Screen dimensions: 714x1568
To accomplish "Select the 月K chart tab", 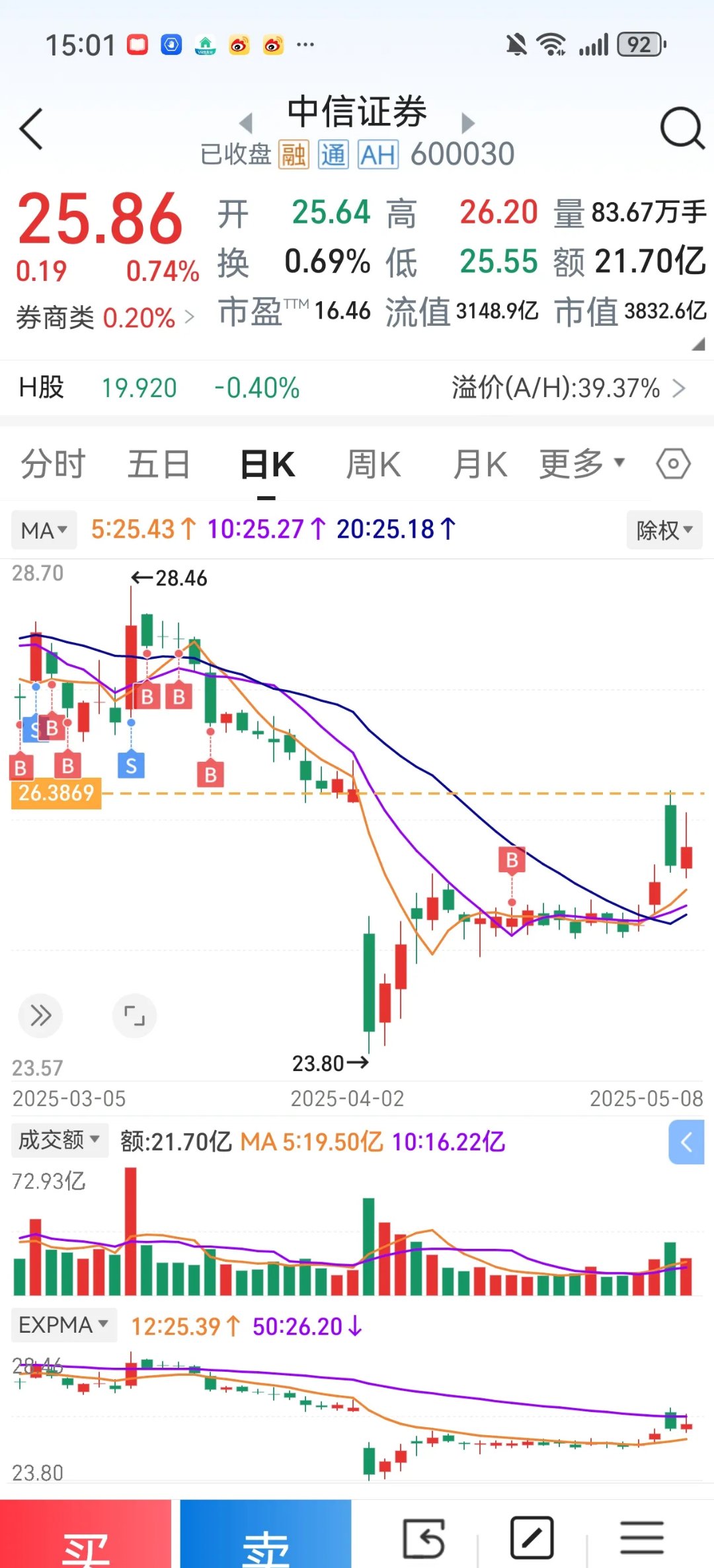I will coord(480,464).
